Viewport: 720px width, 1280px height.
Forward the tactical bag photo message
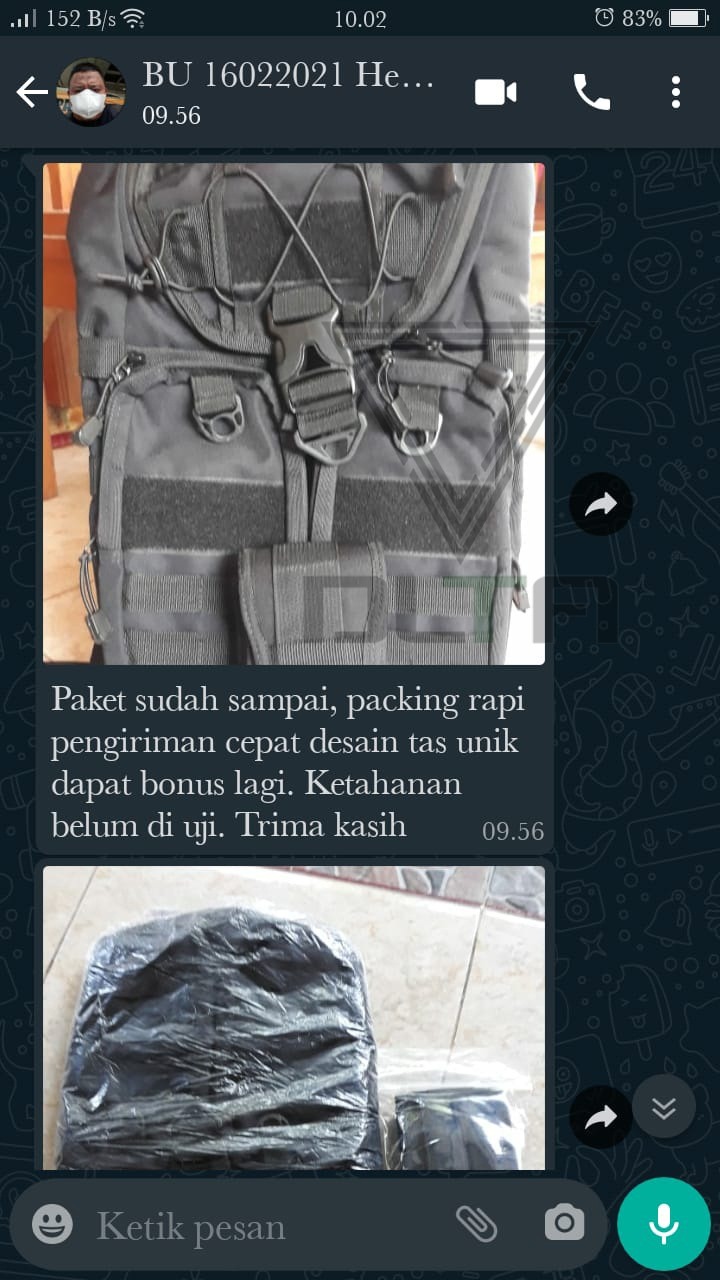click(601, 505)
